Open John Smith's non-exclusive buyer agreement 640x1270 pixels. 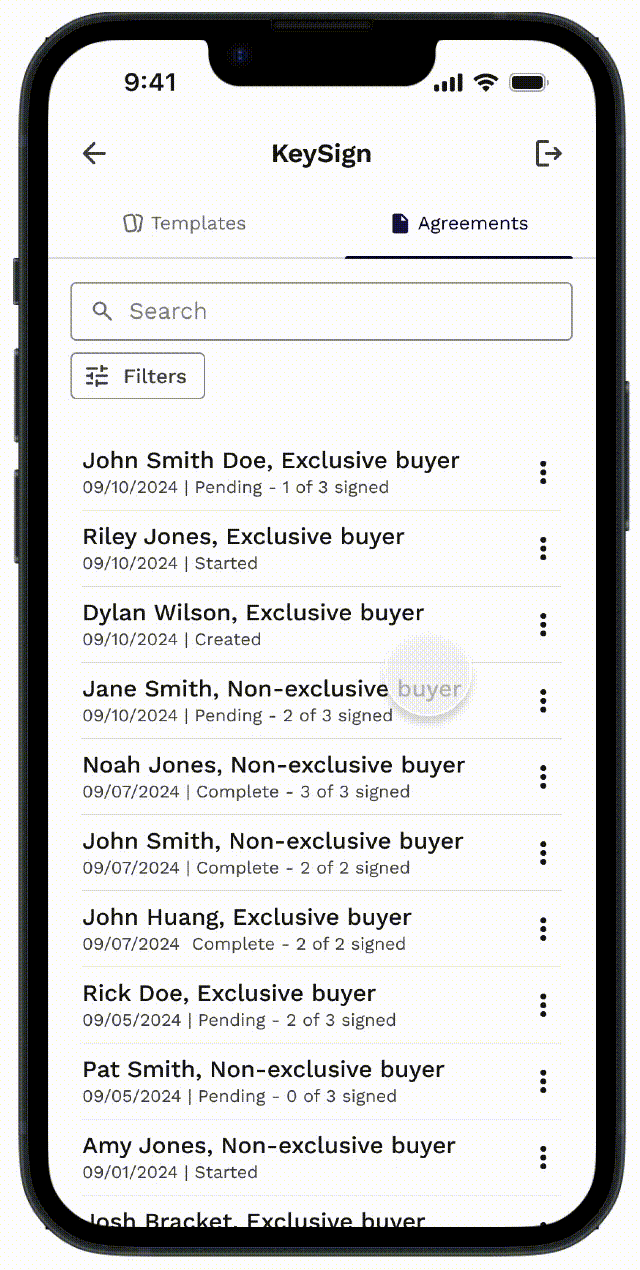(273, 852)
